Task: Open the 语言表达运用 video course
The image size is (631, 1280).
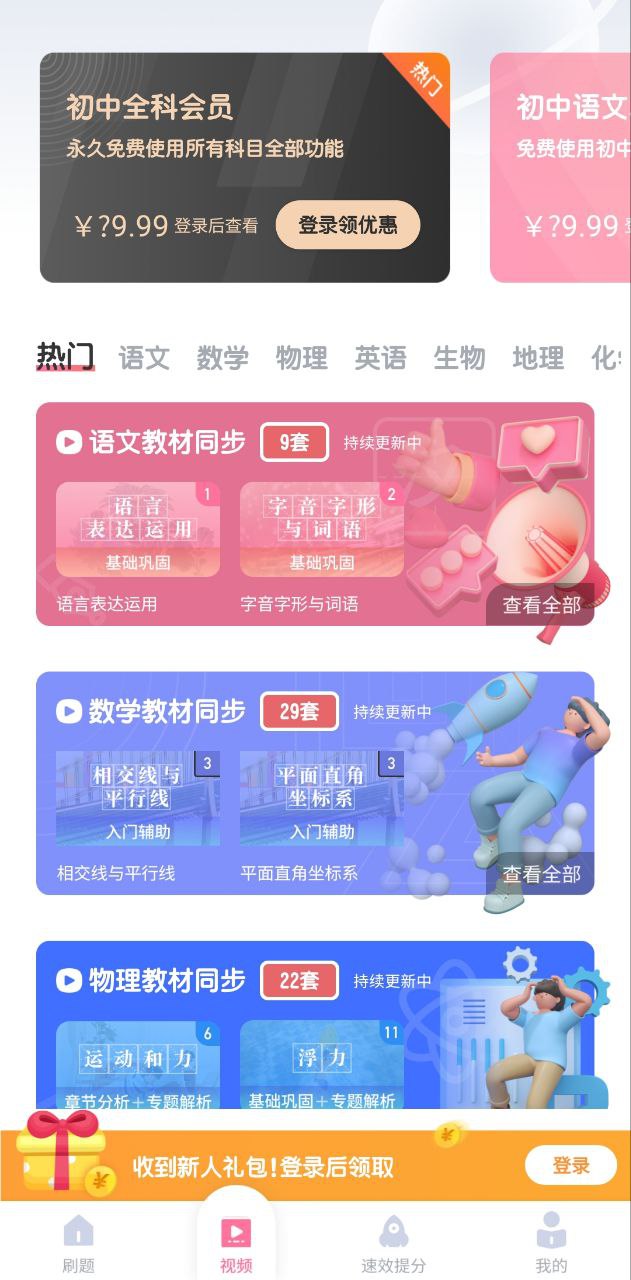Action: [x=138, y=530]
